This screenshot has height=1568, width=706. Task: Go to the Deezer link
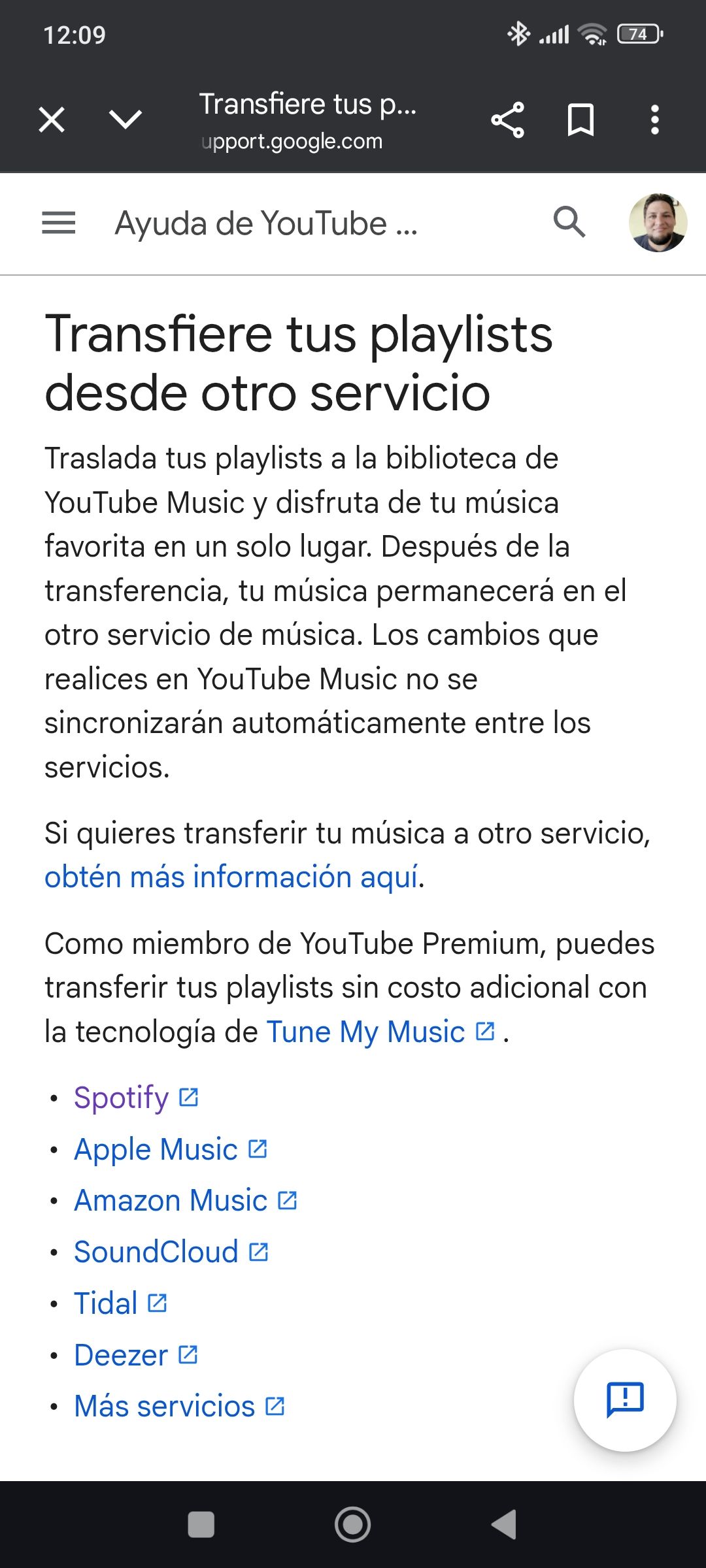(x=121, y=1355)
